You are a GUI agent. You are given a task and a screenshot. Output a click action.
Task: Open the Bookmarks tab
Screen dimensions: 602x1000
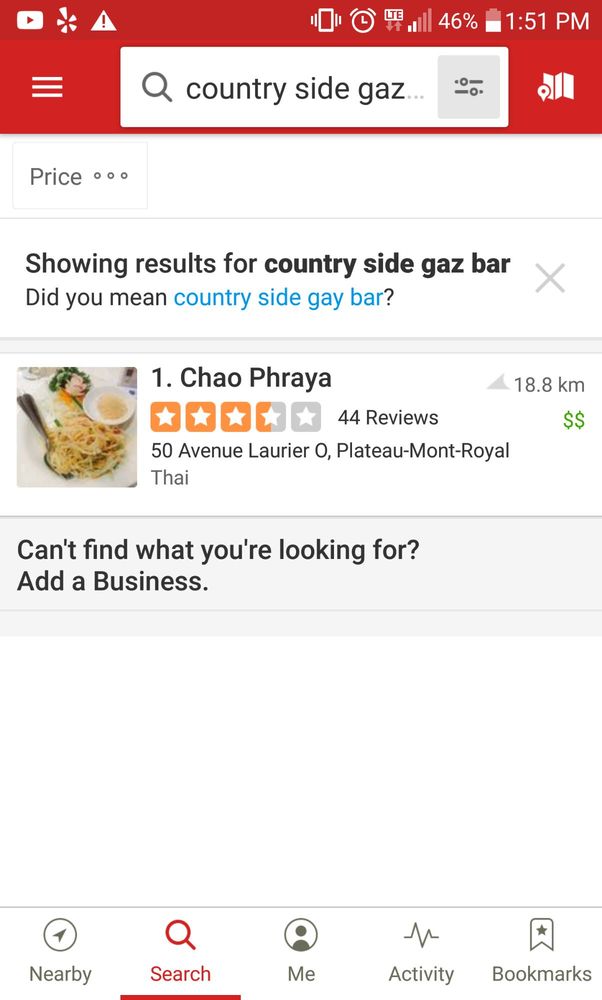pyautogui.click(x=541, y=953)
